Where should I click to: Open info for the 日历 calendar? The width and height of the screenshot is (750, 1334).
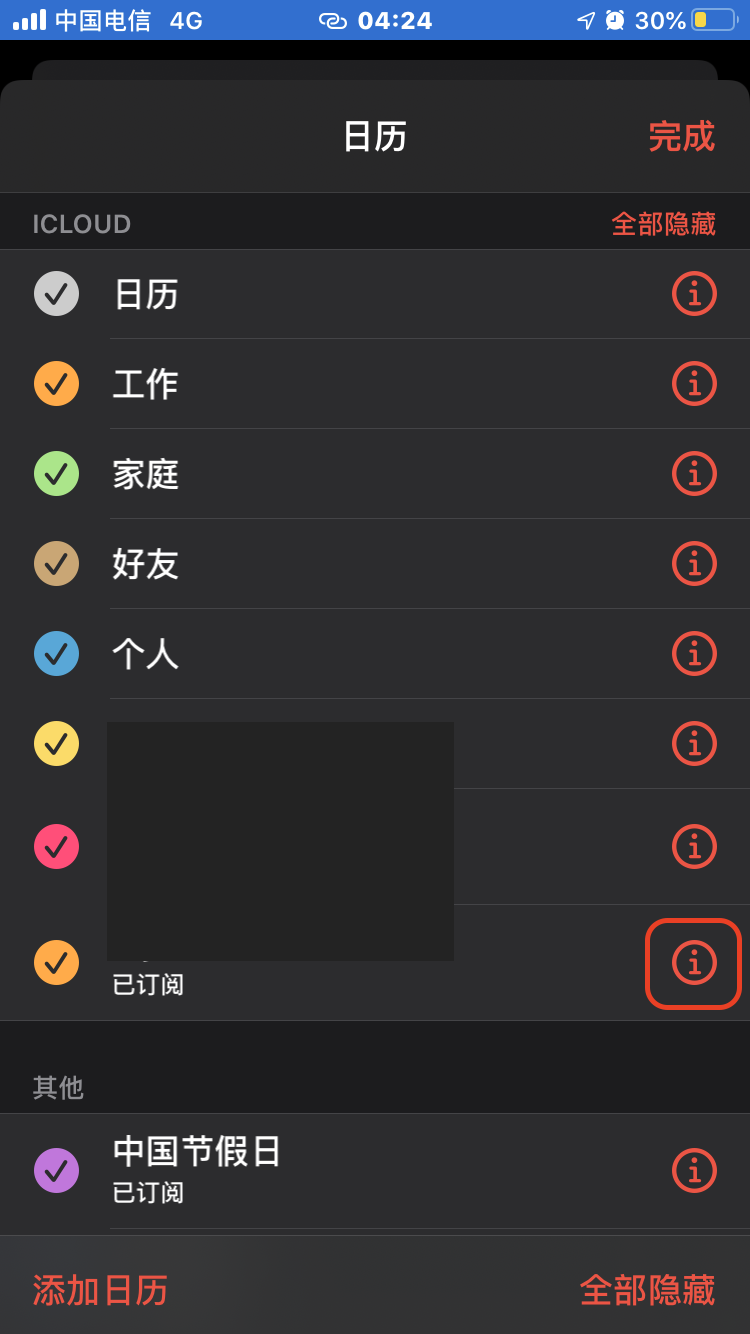pos(694,294)
